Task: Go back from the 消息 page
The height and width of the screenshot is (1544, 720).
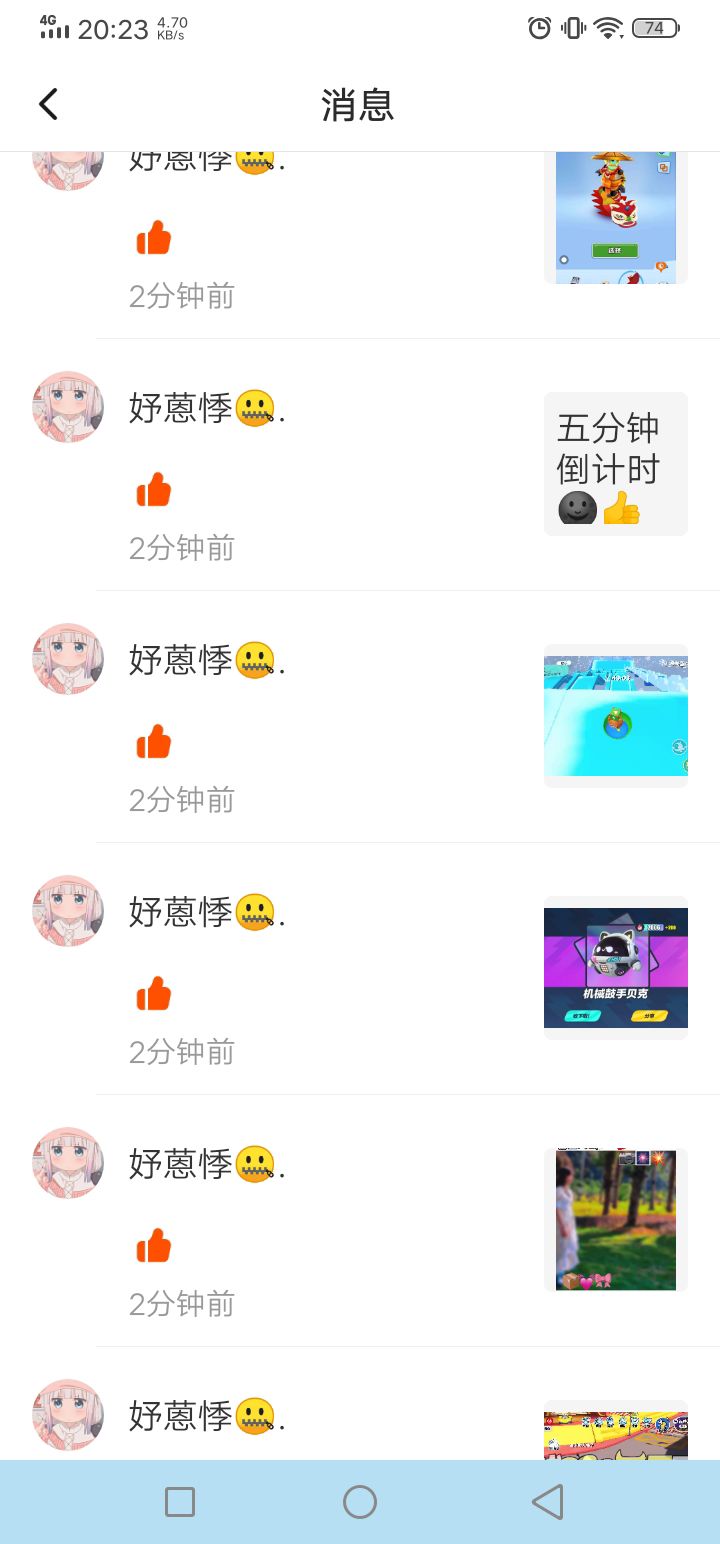Action: click(48, 104)
